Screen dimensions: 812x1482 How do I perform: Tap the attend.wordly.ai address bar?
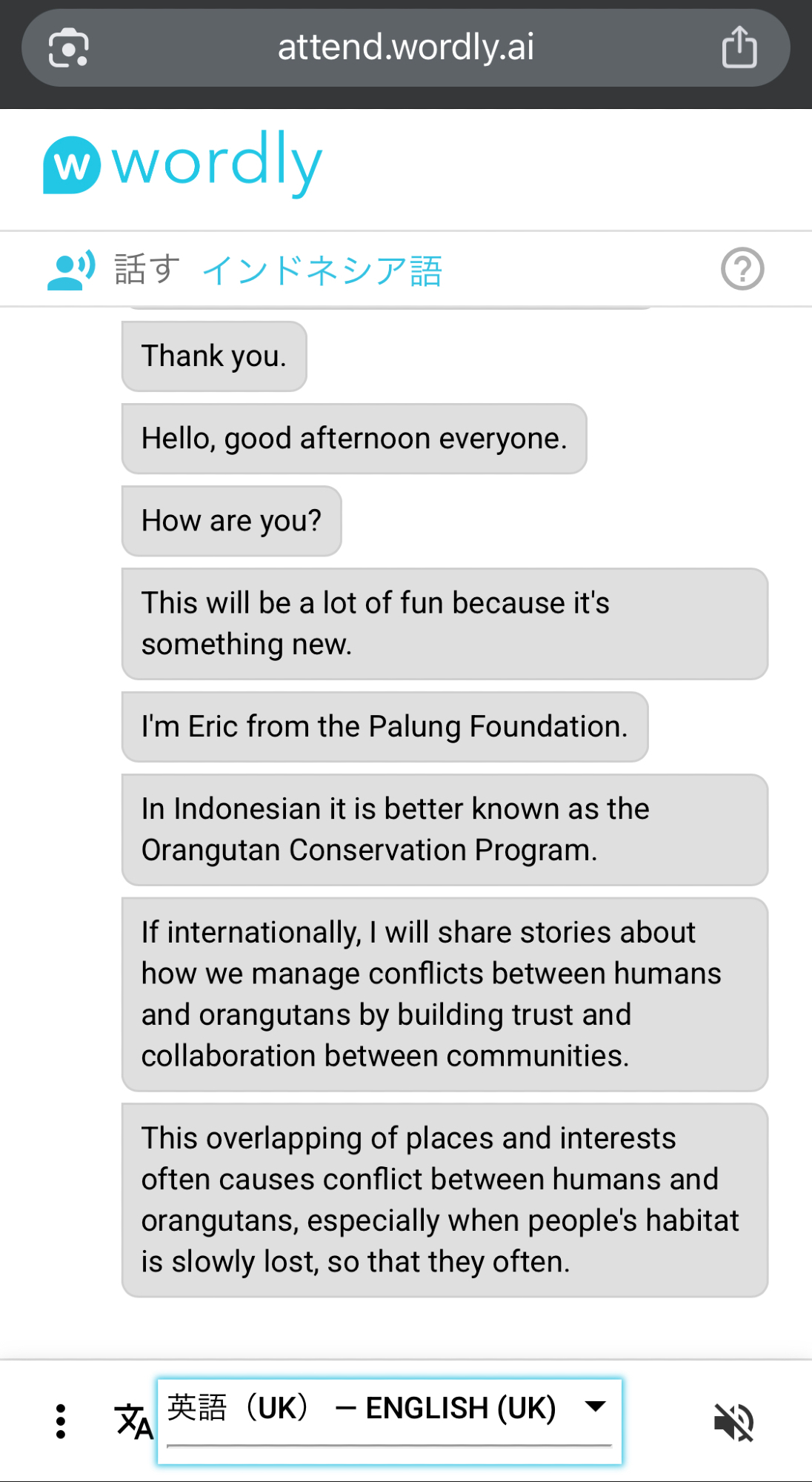pos(405,47)
